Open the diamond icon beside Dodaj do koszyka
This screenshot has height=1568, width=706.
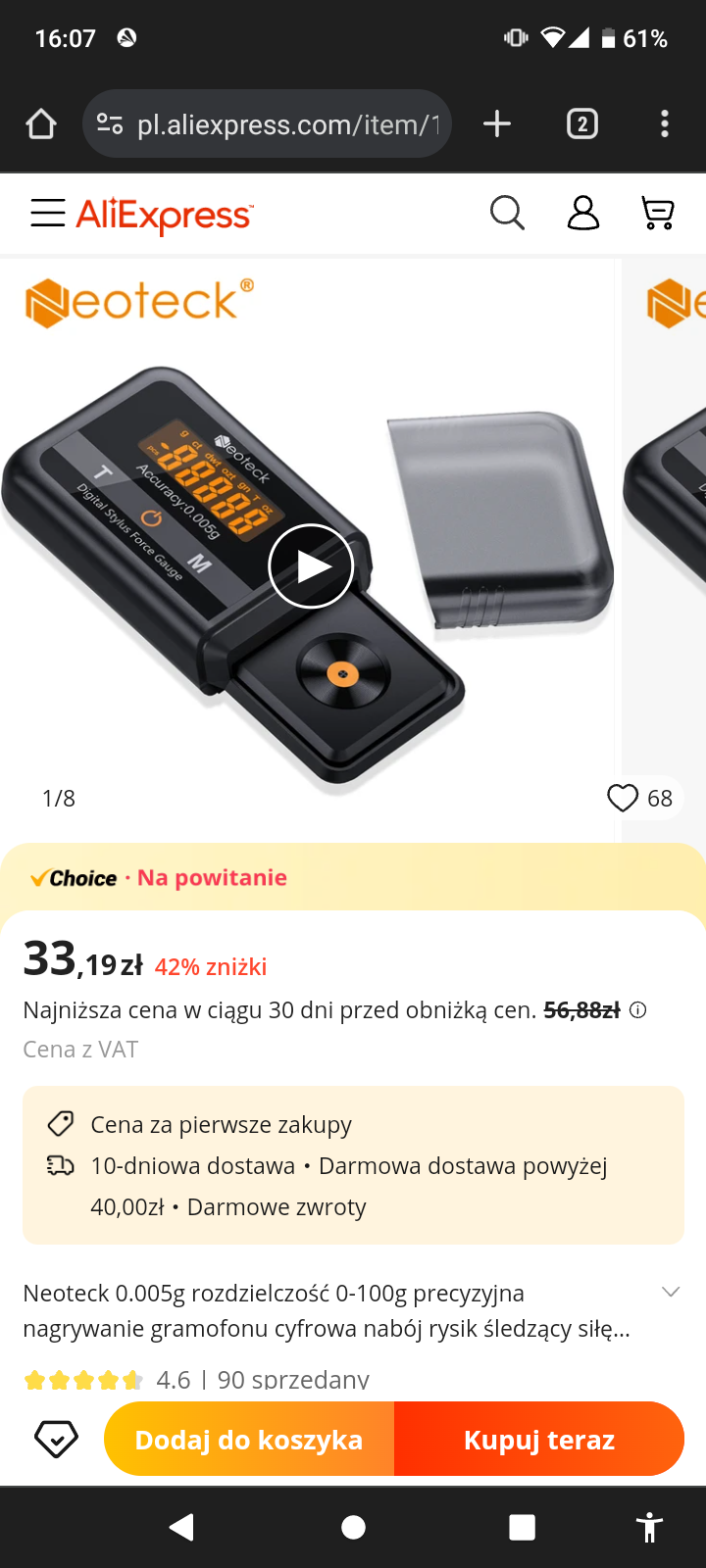point(56,1439)
